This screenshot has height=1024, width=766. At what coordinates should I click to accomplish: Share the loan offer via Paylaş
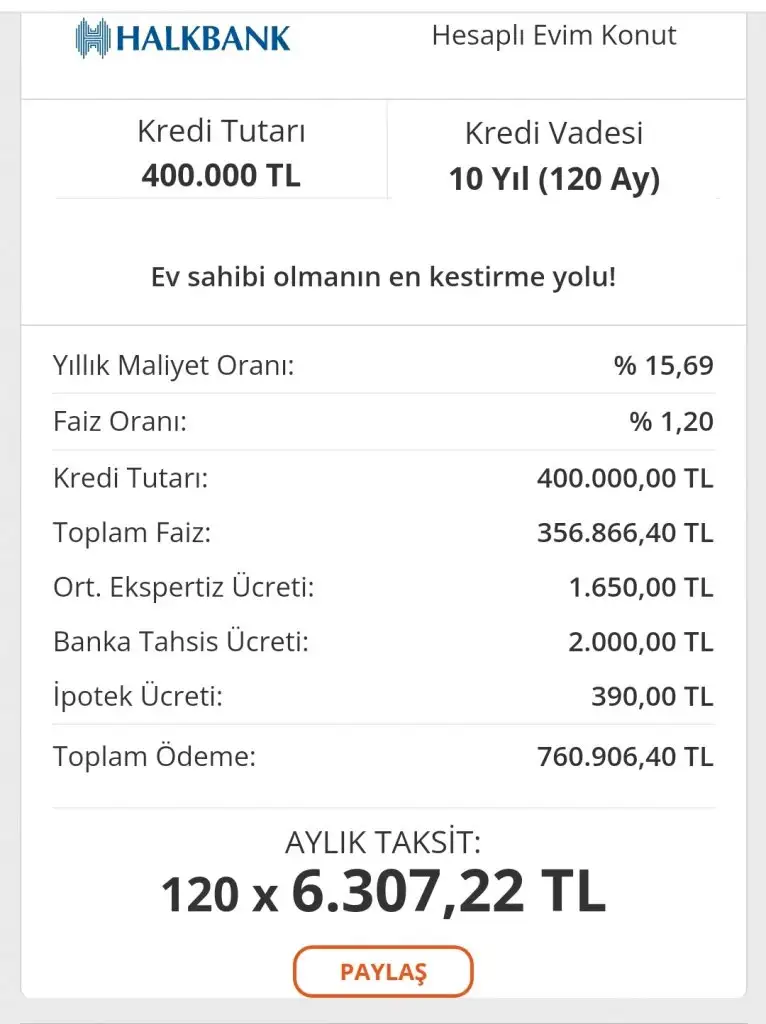click(383, 971)
